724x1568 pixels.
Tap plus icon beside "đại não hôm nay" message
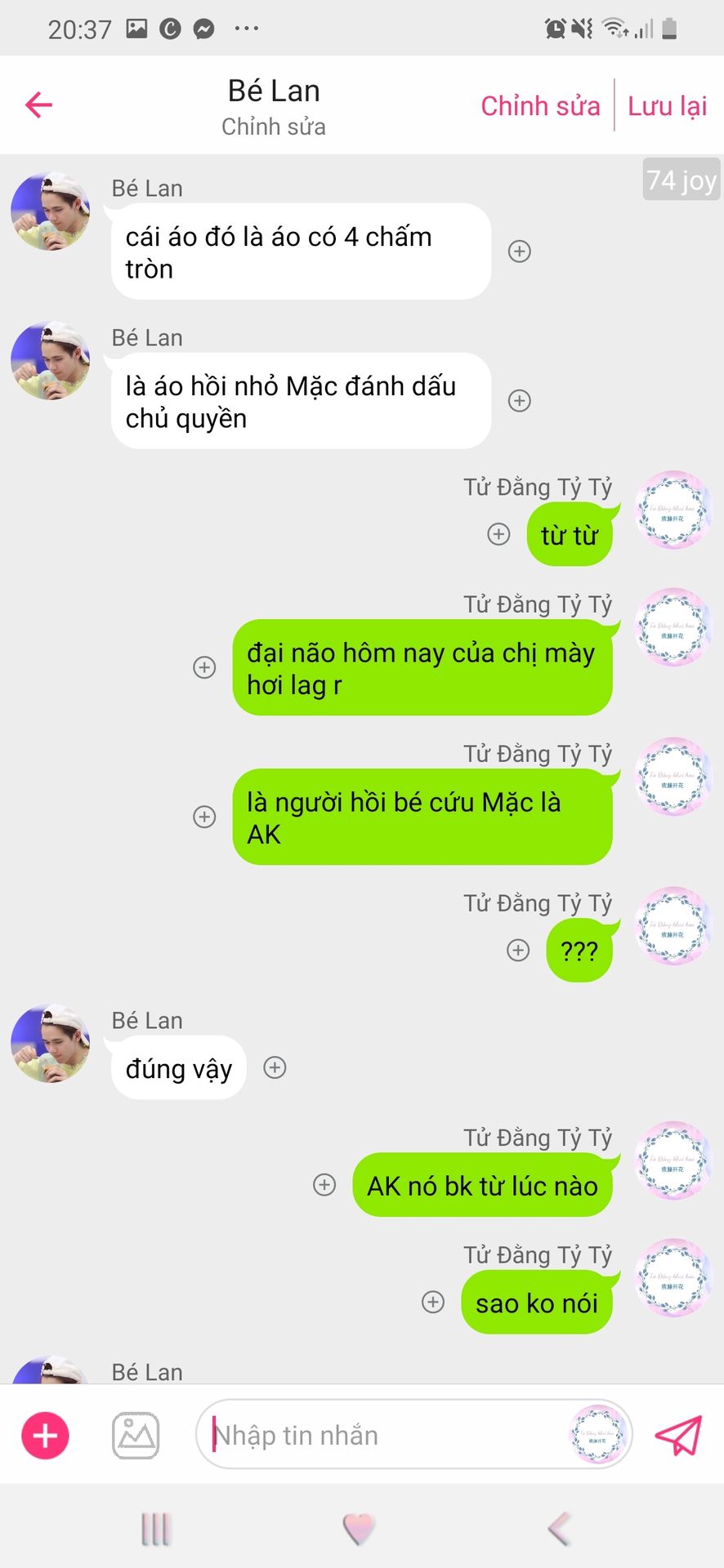click(x=204, y=667)
